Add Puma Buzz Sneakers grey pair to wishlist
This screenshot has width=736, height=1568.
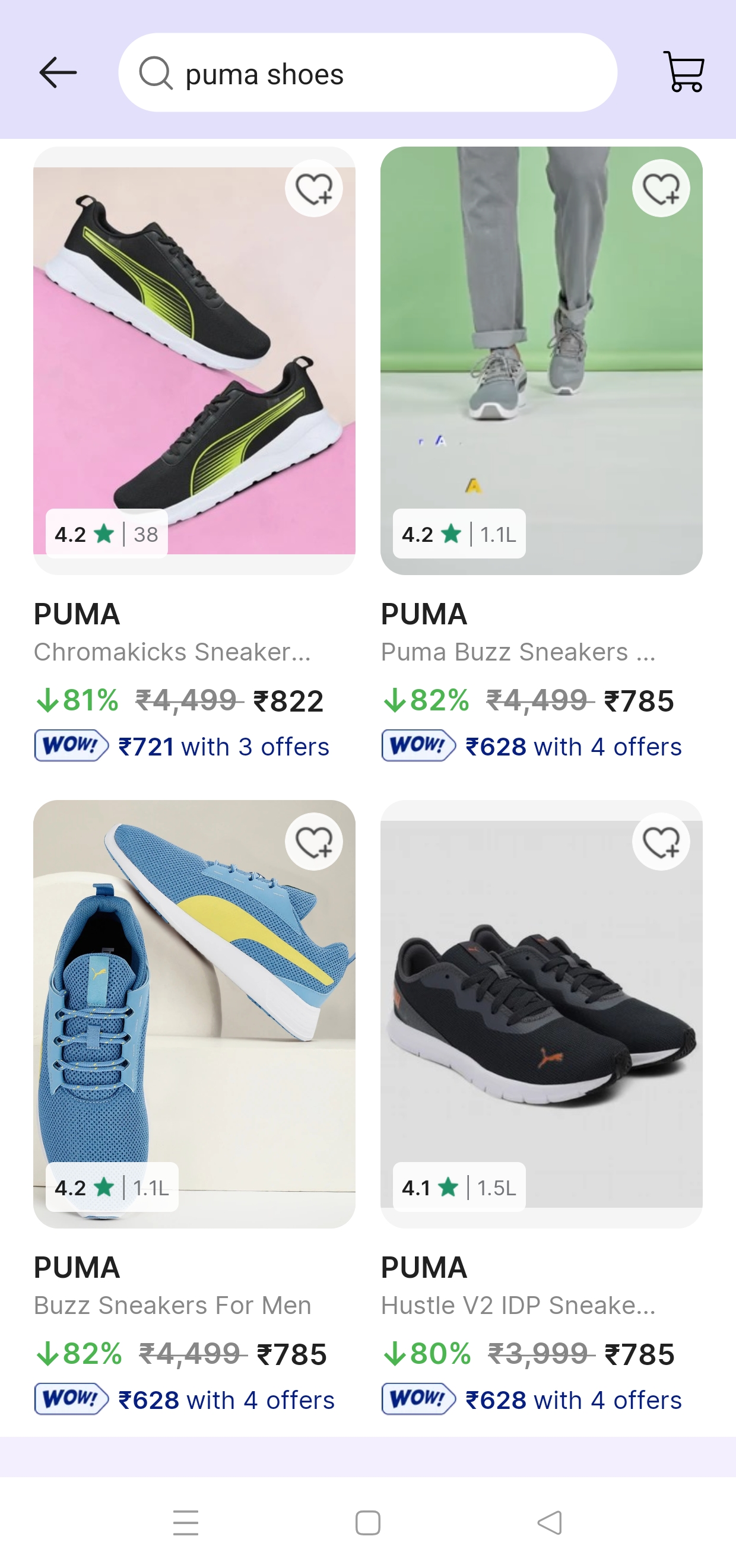coord(661,189)
